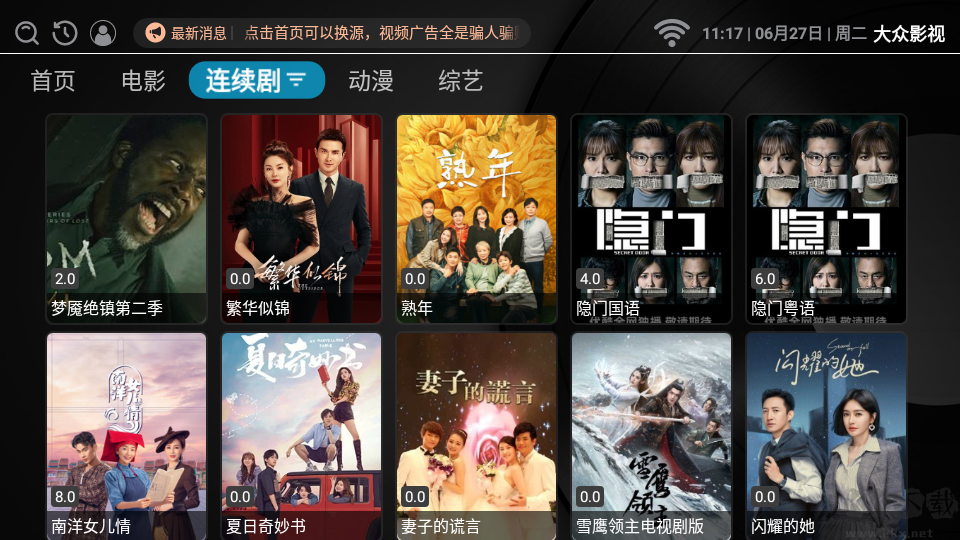Open the watch history icon
This screenshot has height=540, width=960.
pyautogui.click(x=65, y=33)
